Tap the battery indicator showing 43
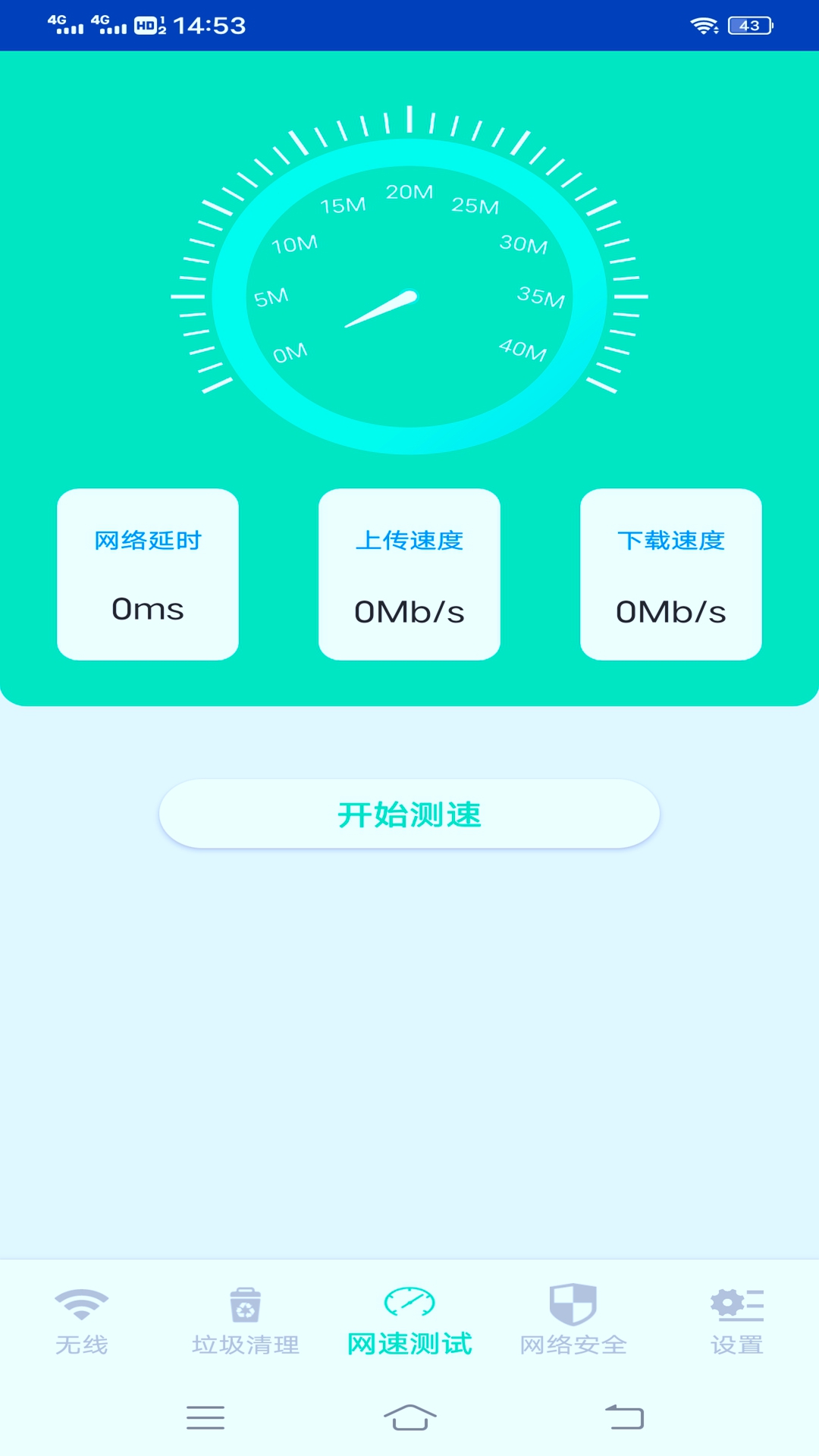 tap(746, 24)
